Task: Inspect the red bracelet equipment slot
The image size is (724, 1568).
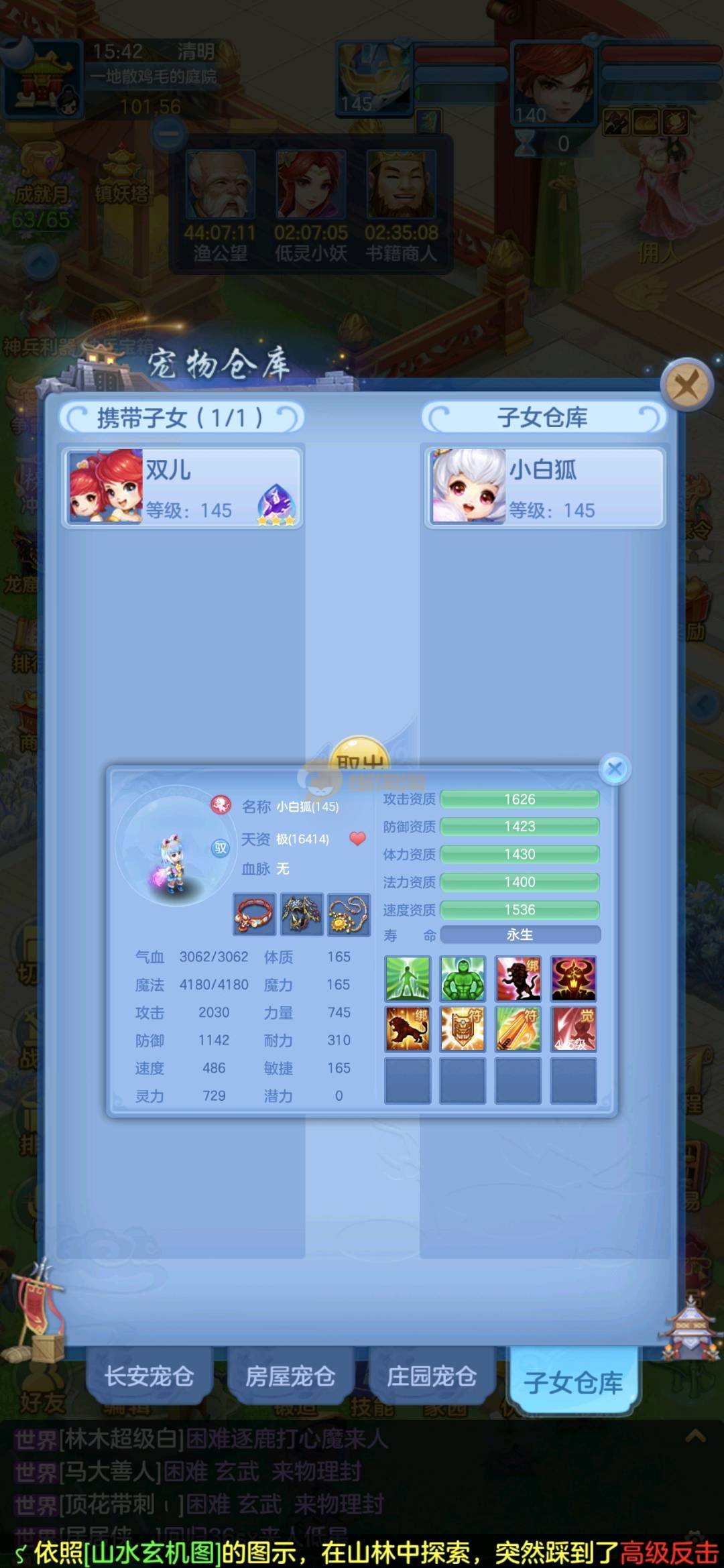Action: click(x=254, y=914)
